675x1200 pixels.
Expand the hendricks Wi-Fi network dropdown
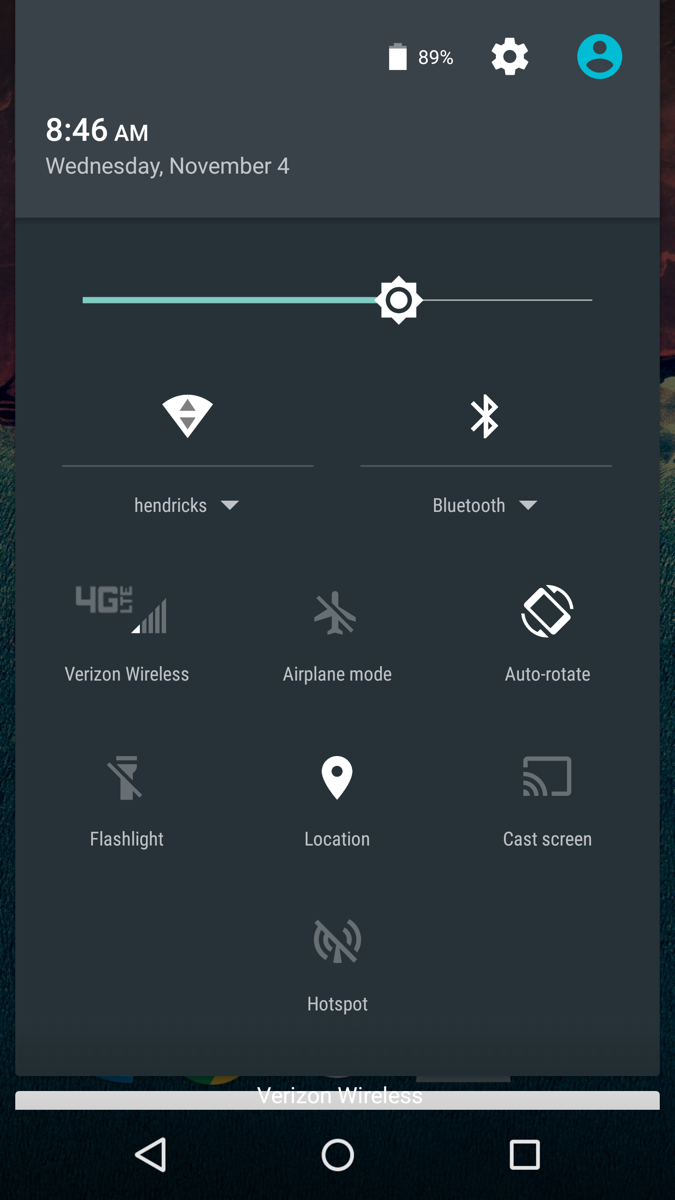click(x=187, y=505)
